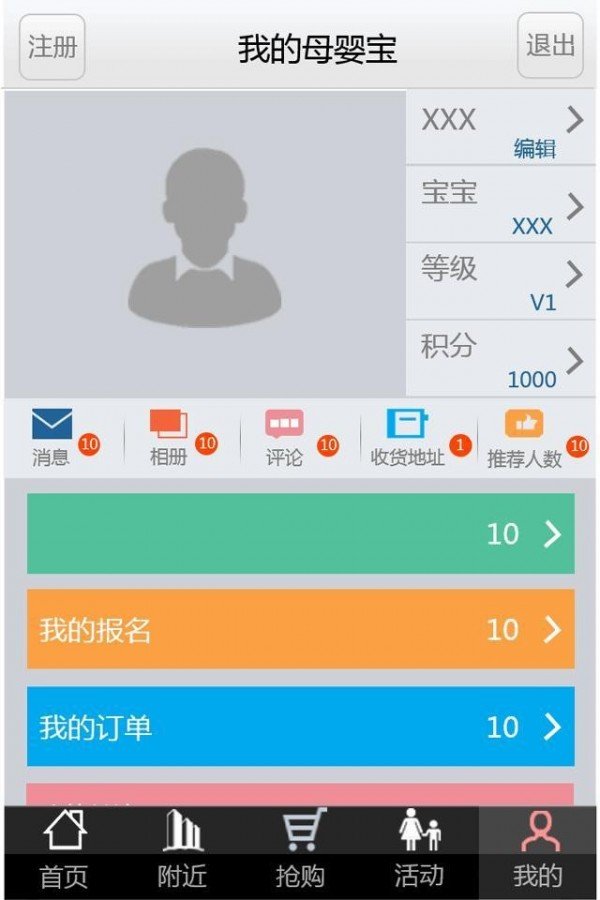Image resolution: width=600 pixels, height=900 pixels.
Task: Open the 相册 photo album
Action: [x=169, y=438]
